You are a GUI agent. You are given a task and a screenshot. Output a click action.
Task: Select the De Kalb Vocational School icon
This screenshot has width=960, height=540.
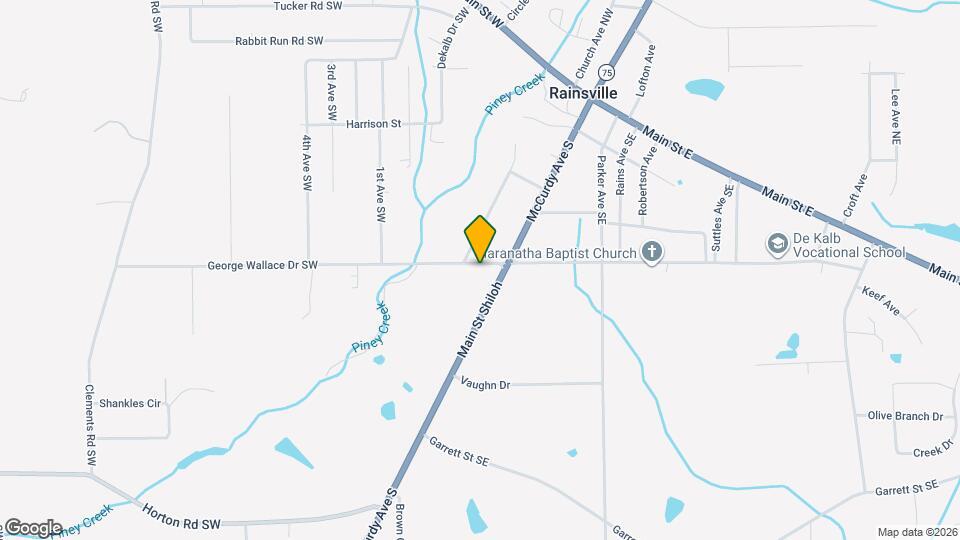click(x=777, y=244)
